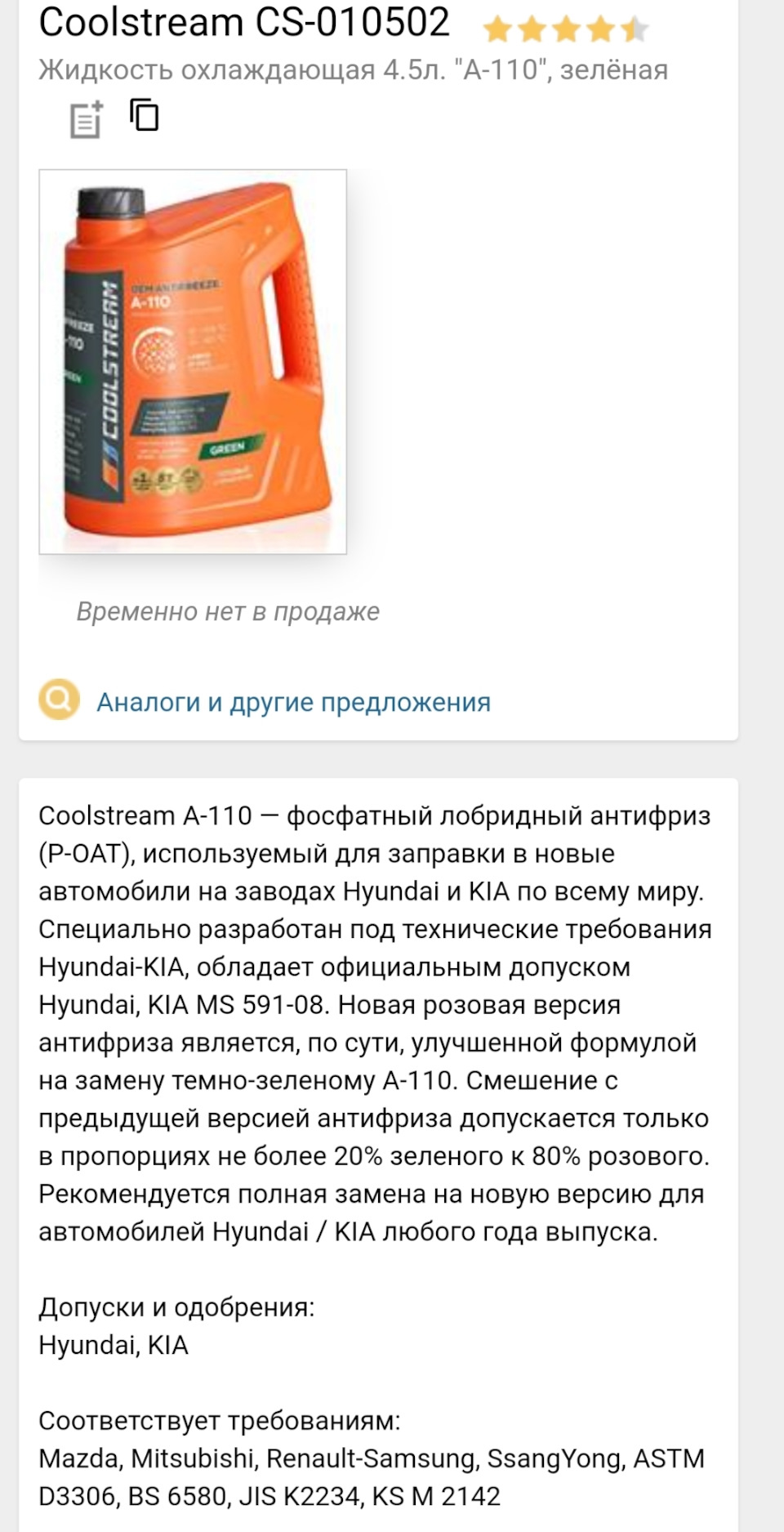Add product to notes list icon
Screen dimensions: 784x1532
[x=86, y=120]
